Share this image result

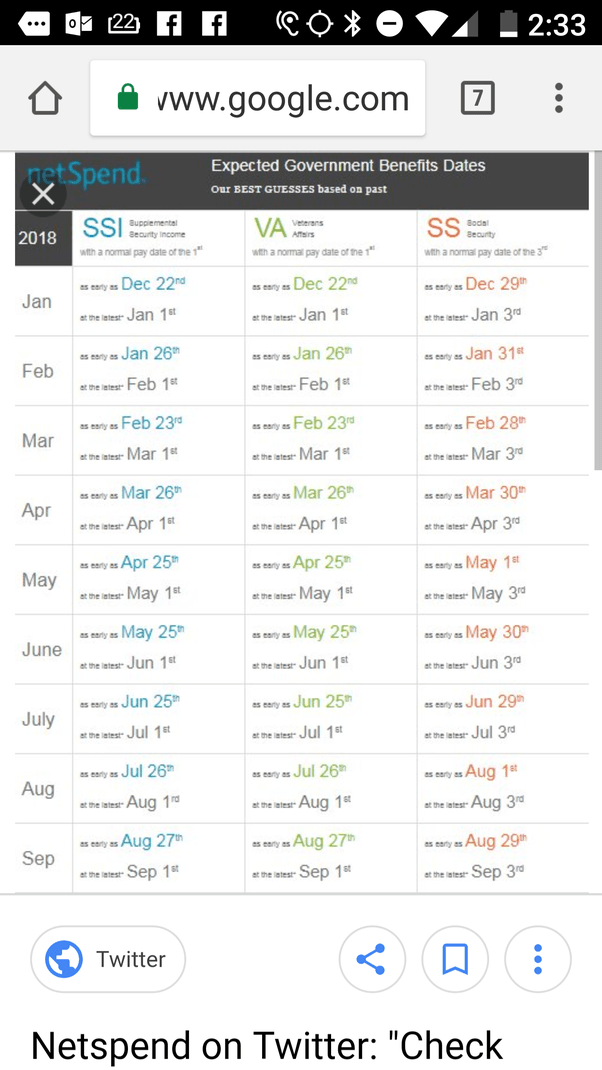coord(372,959)
